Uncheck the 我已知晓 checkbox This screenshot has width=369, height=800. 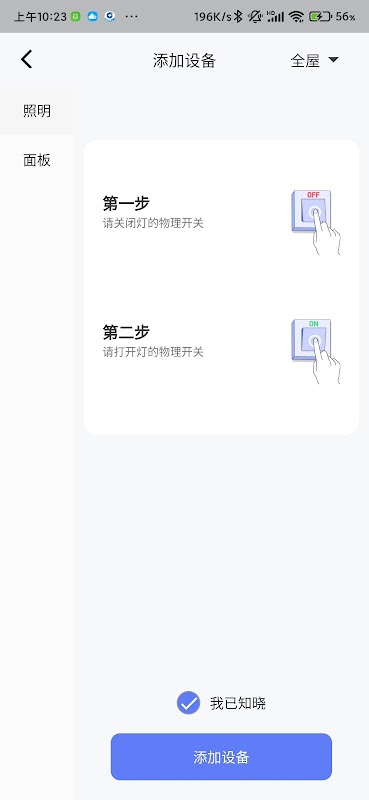[188, 703]
